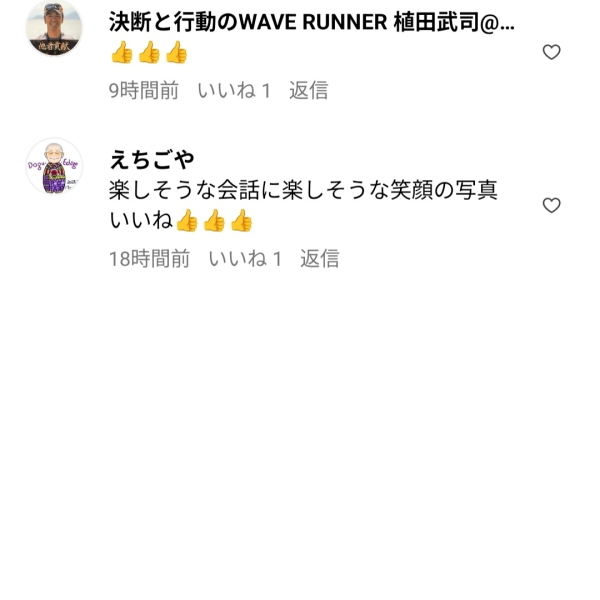Open 植田武司's profile picture
Viewport: 600px width, 600px height.
tap(53, 27)
